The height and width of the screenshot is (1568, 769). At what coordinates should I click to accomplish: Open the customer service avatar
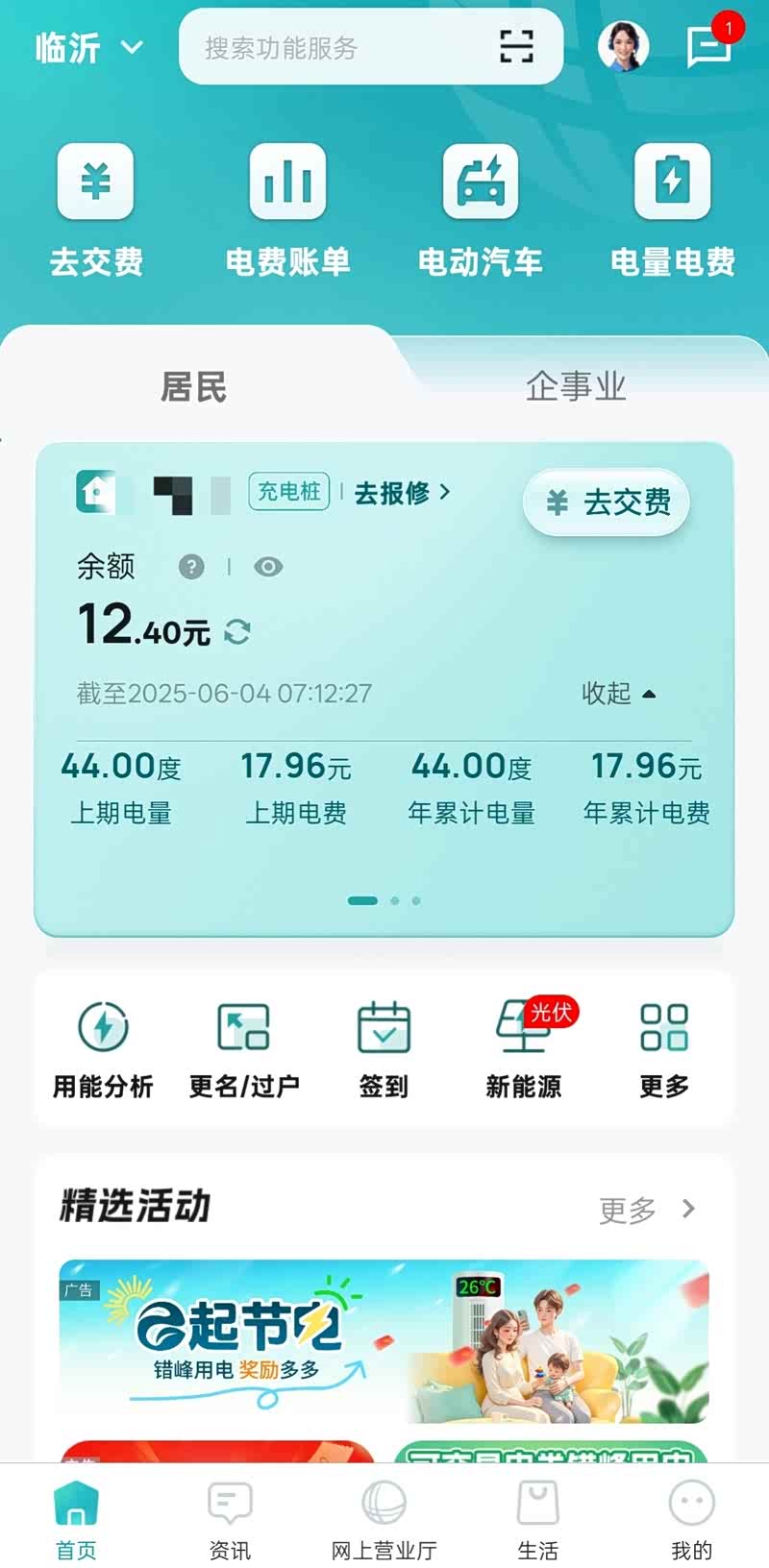(623, 46)
